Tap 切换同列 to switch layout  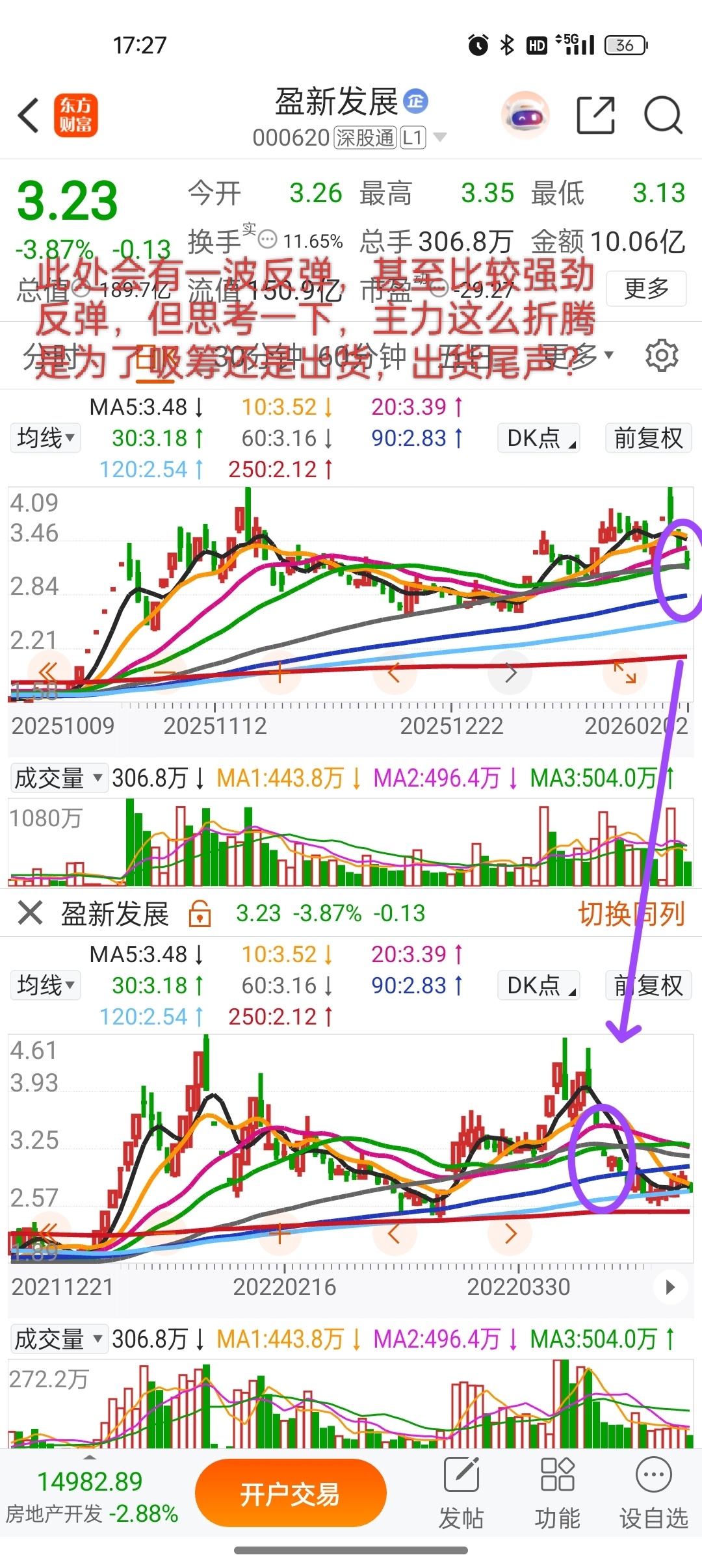631,913
